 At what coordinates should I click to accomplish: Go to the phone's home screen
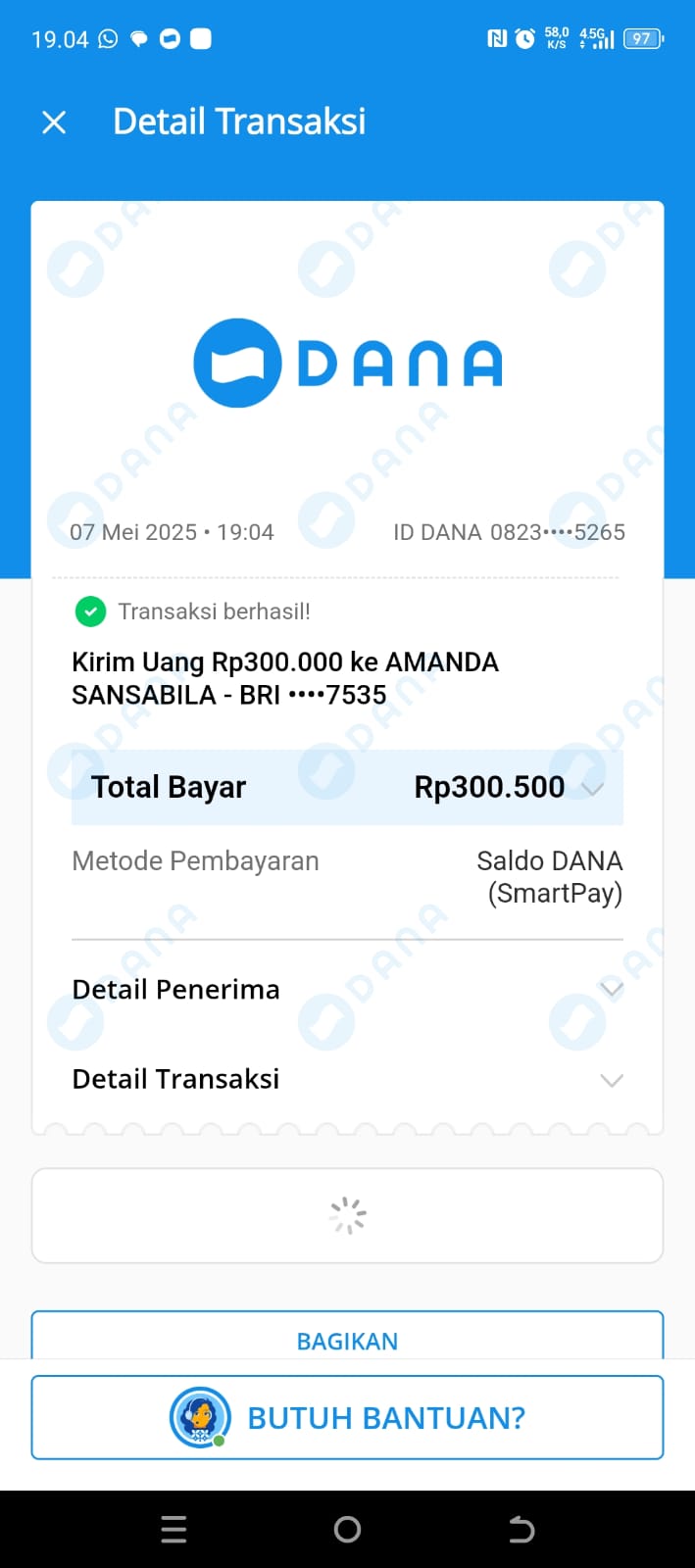tap(347, 1529)
